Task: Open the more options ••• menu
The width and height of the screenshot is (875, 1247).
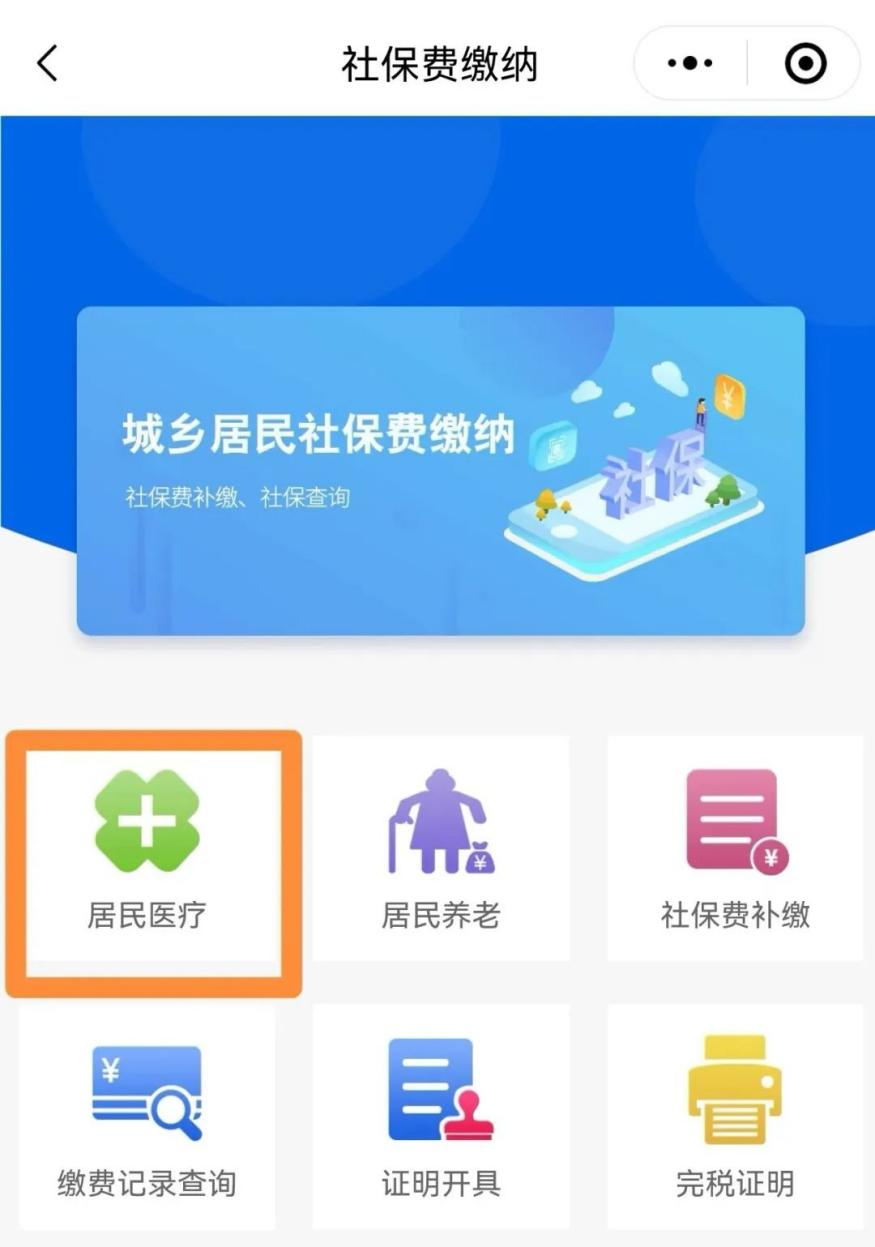Action: (689, 62)
